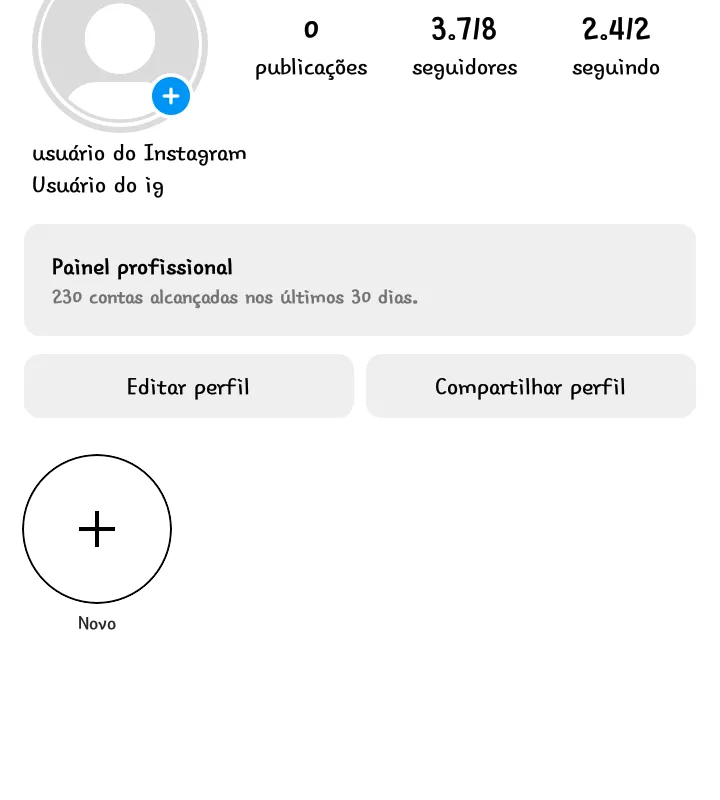Click the bio text Usuário do ig
720x800 pixels.
(x=97, y=185)
